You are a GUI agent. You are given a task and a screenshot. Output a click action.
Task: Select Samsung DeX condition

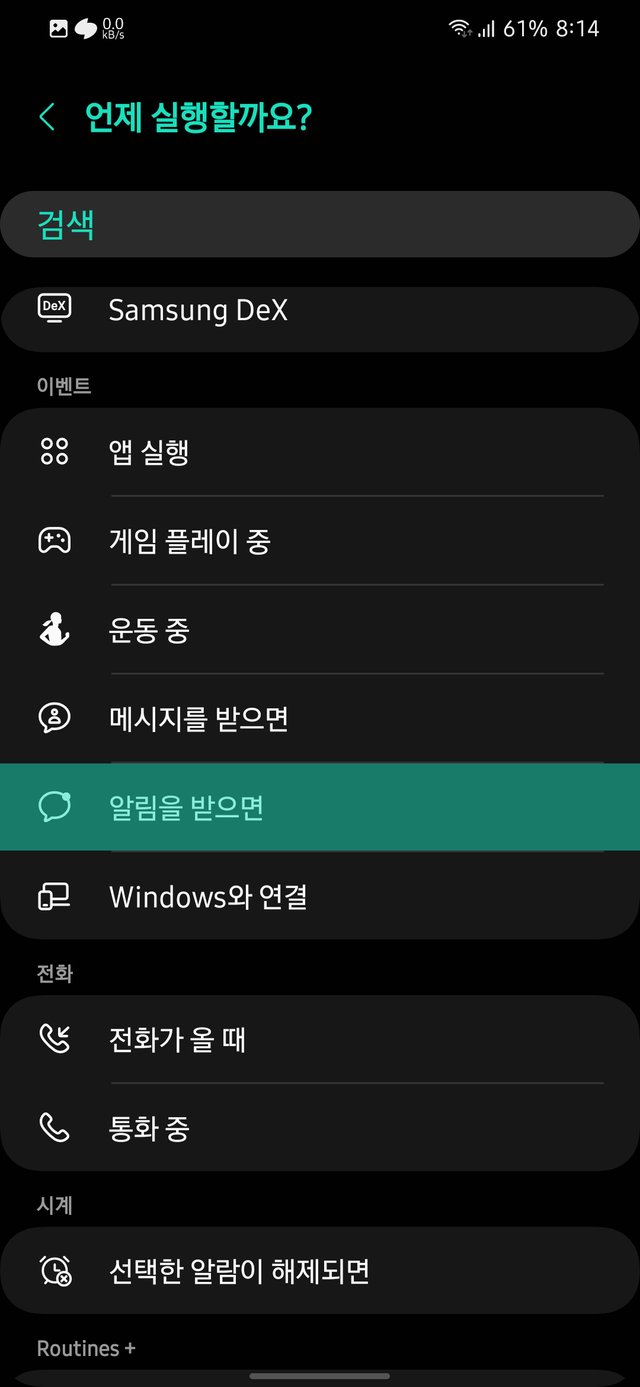(x=320, y=312)
